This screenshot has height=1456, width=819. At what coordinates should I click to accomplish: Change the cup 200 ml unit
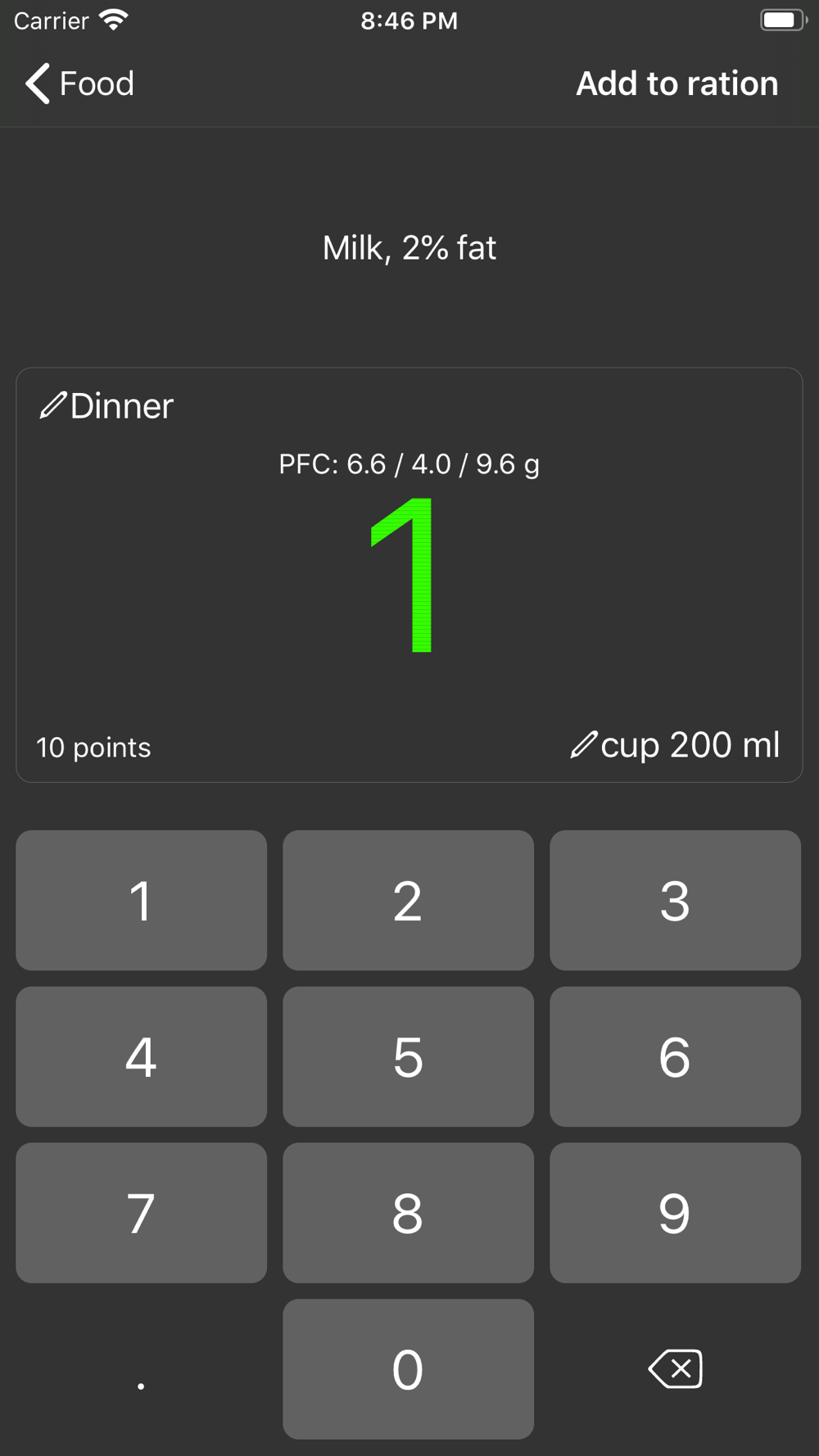[675, 745]
